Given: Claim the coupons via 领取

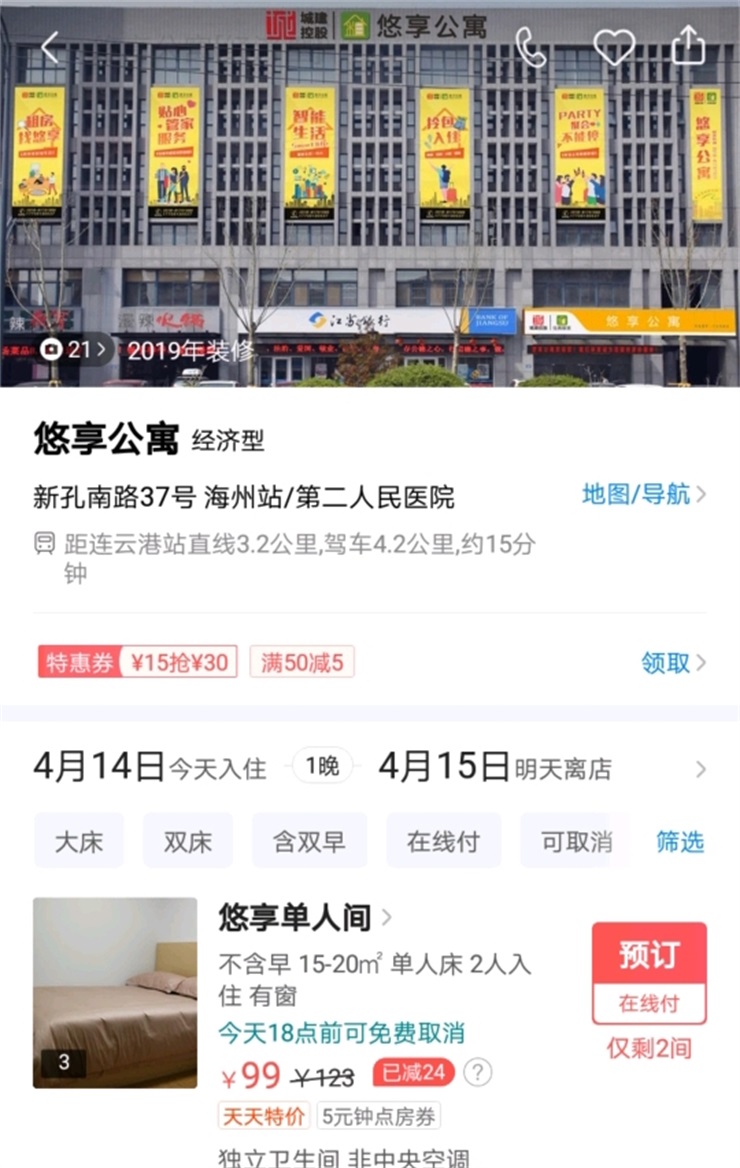Looking at the screenshot, I should [x=673, y=662].
